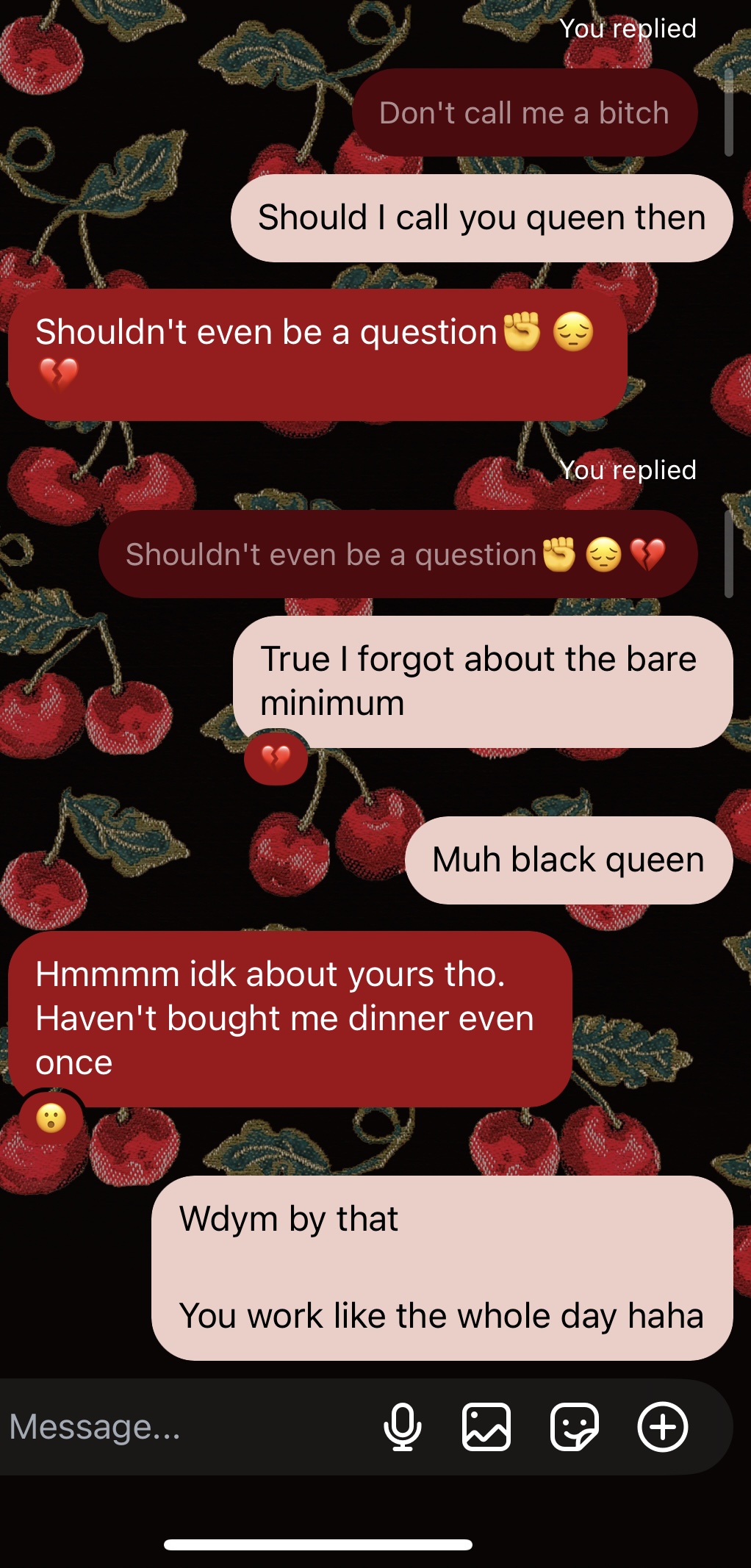751x1568 pixels.
Task: Record a voice message with the microphone
Action: (x=402, y=1427)
